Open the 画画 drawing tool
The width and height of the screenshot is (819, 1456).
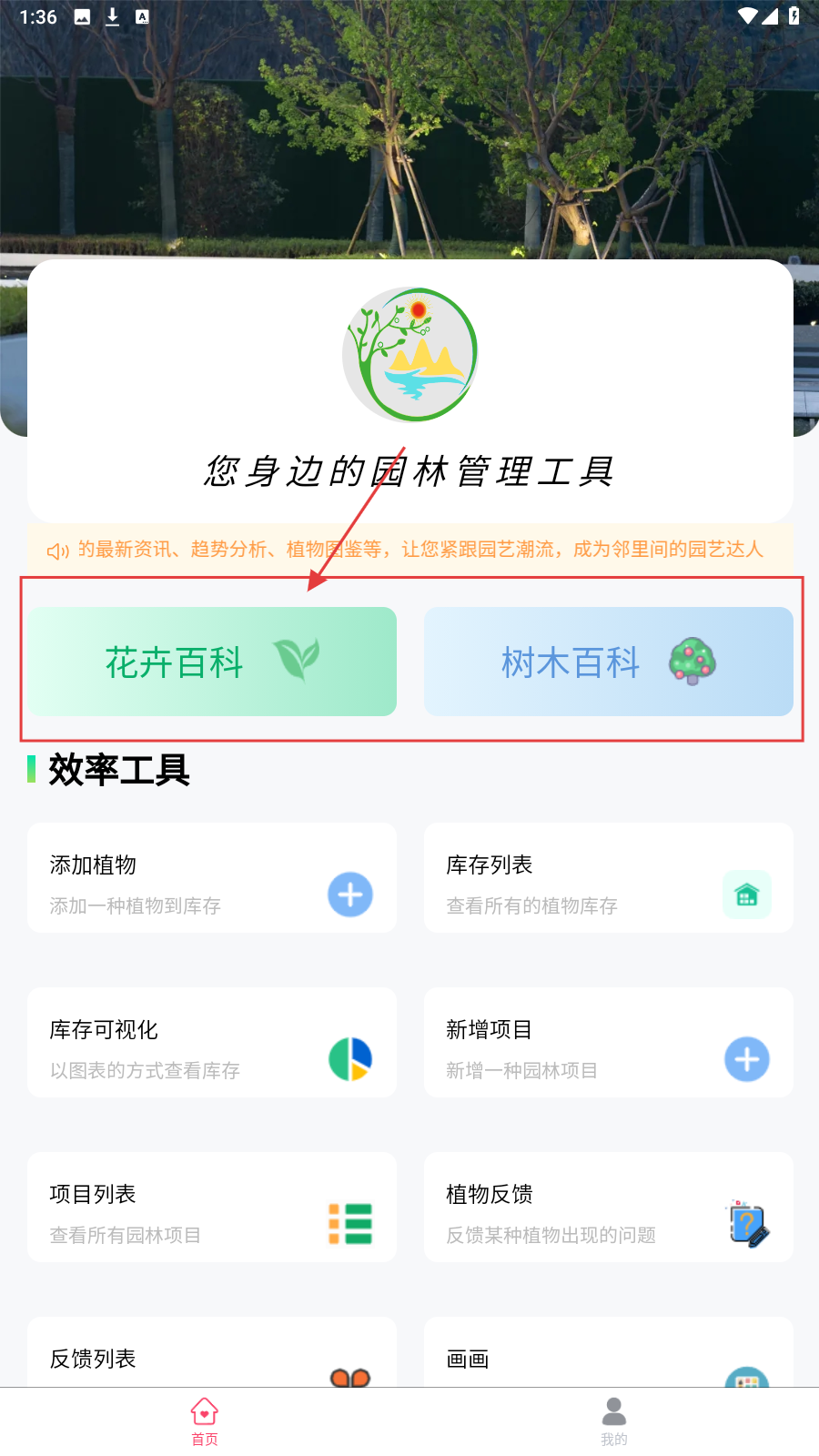608,1356
